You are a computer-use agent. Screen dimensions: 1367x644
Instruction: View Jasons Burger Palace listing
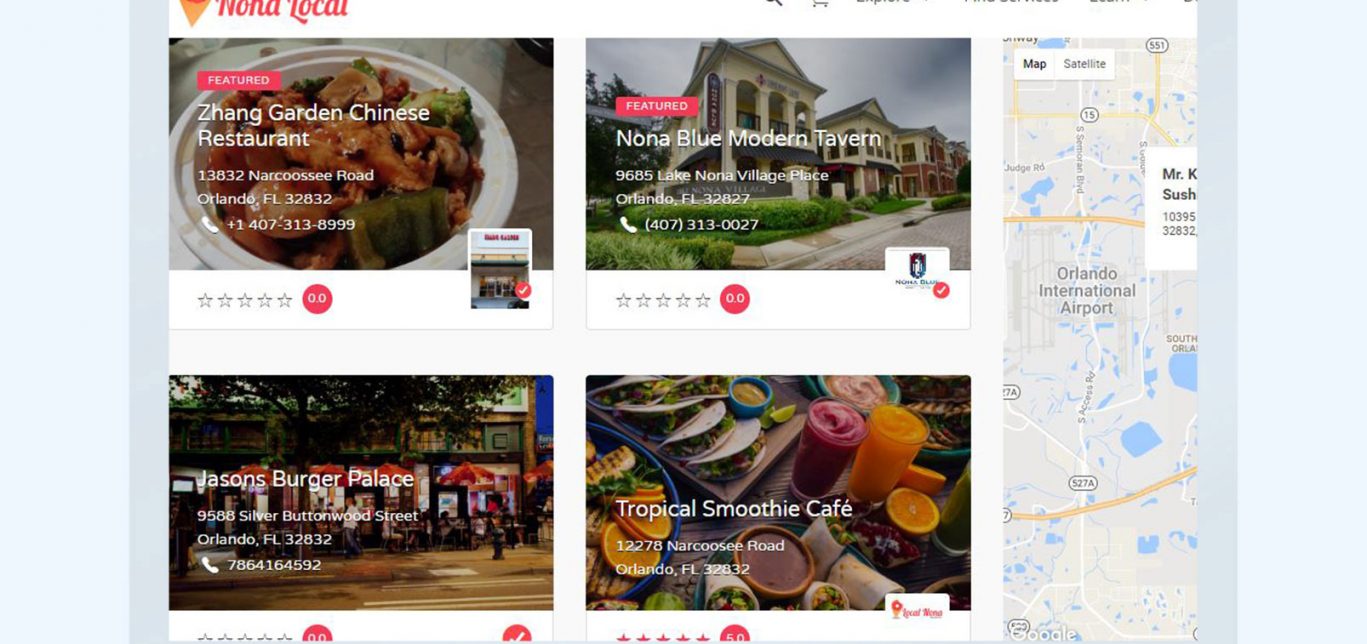(305, 479)
